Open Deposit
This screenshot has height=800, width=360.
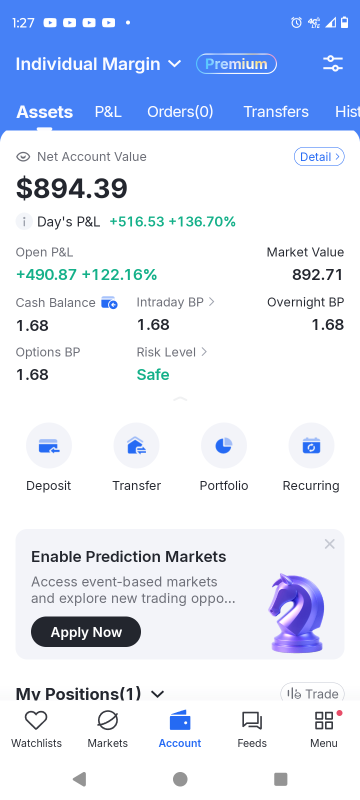tap(48, 457)
